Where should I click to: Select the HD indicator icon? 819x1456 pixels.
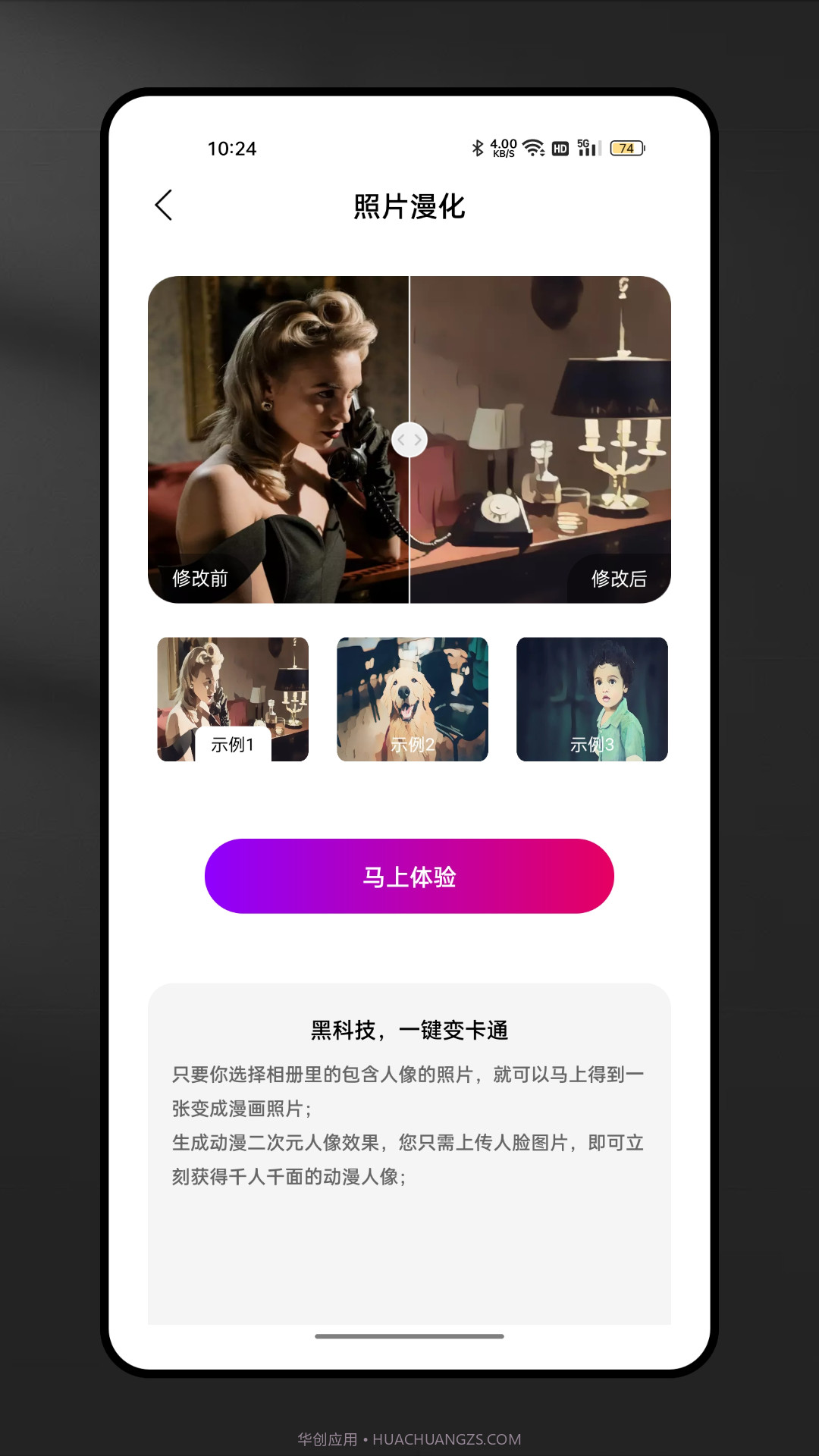pos(560,149)
